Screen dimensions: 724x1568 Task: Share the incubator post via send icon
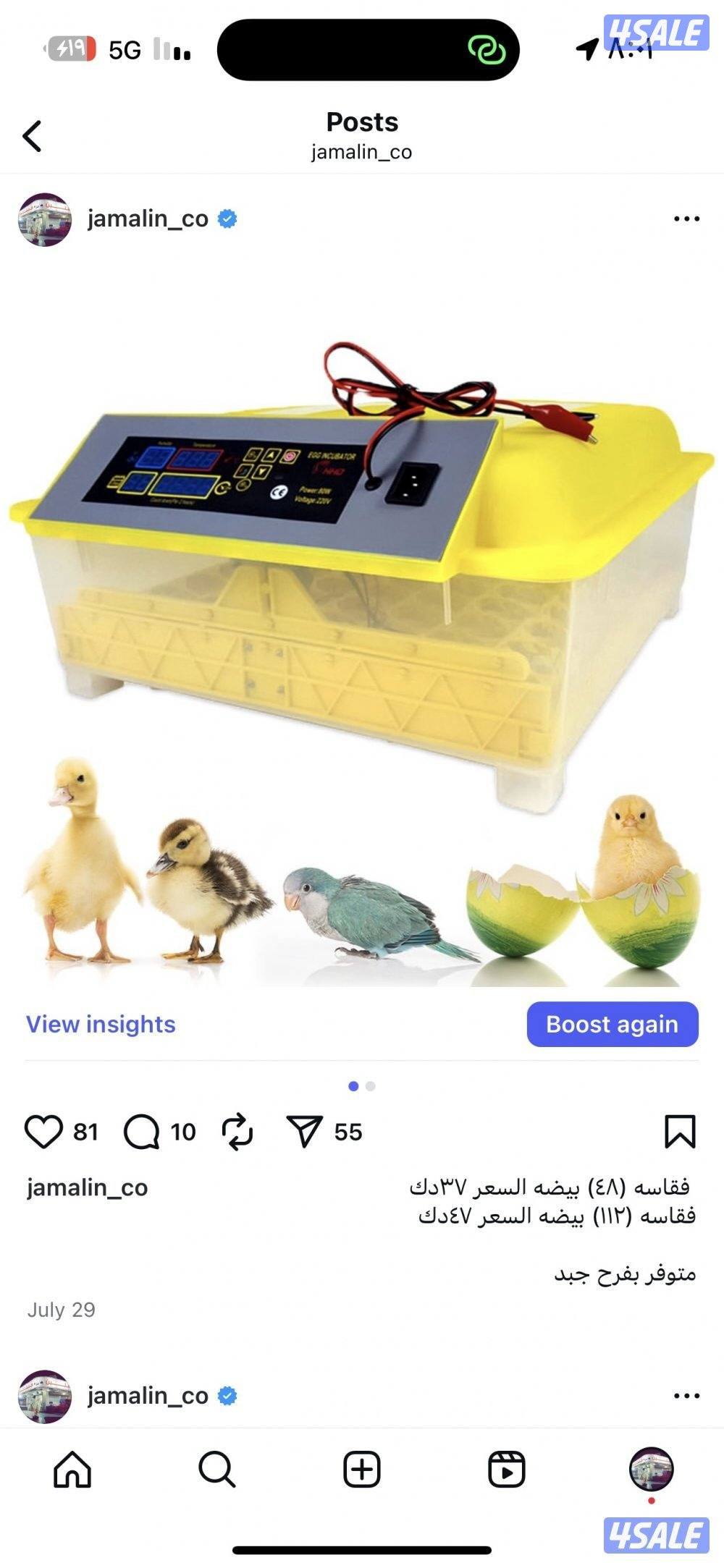coord(304,1132)
